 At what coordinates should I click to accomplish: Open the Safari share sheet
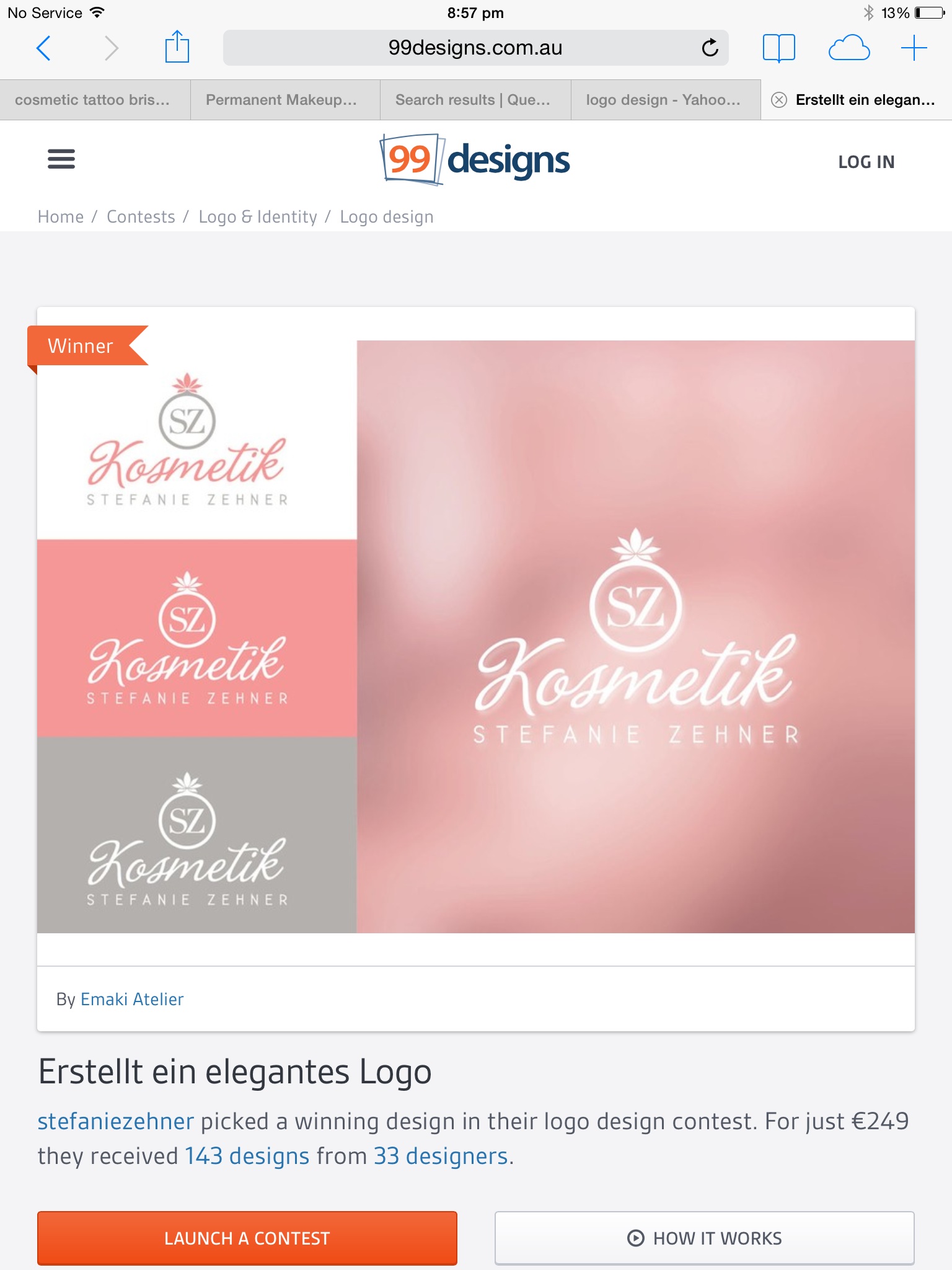point(177,47)
